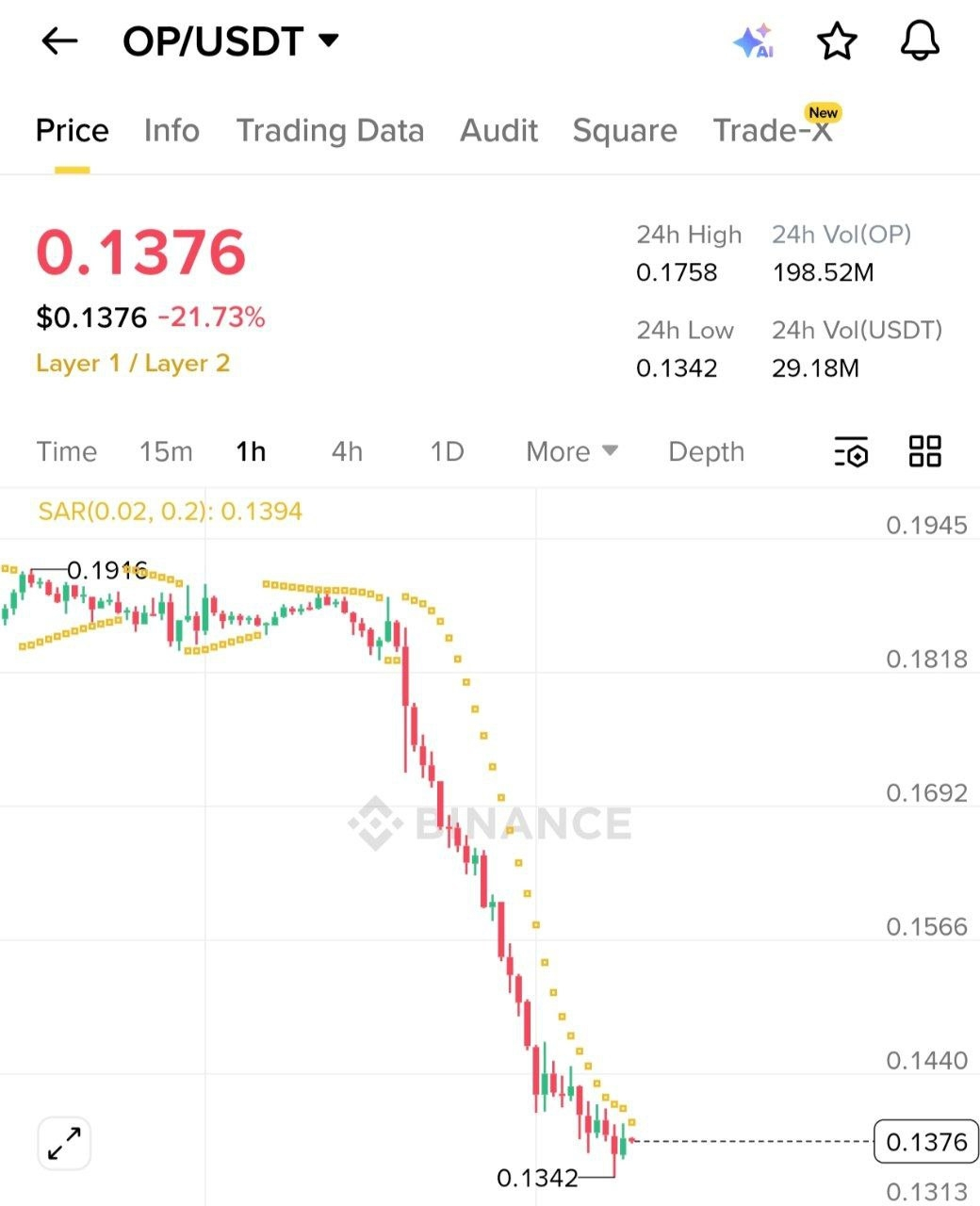Viewport: 980px width, 1206px height.
Task: Select the 15m chart interval
Action: (x=166, y=451)
